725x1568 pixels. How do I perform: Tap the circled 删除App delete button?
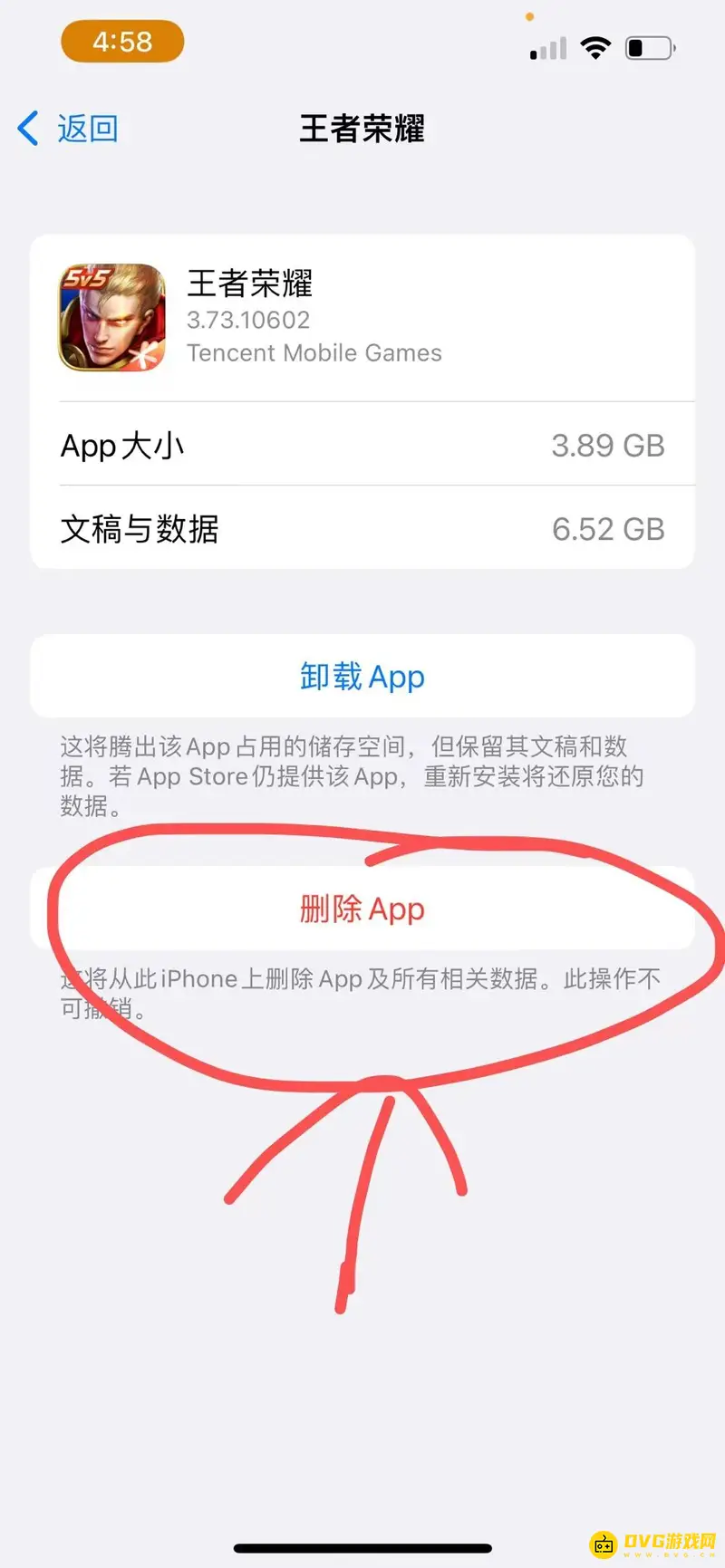362,909
